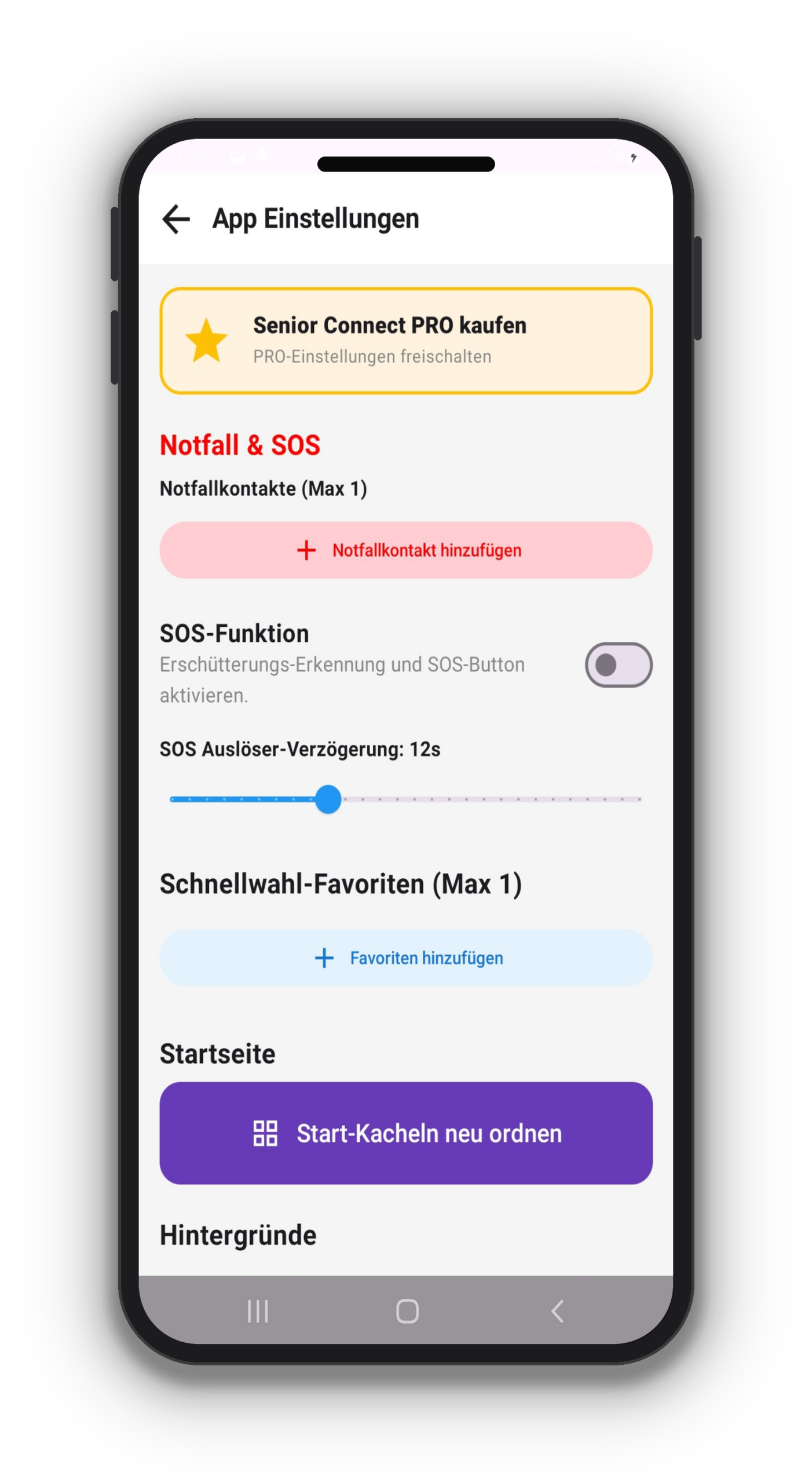This screenshot has height=1483, width=812.
Task: Open recent apps in navigation bar
Action: click(x=258, y=1312)
